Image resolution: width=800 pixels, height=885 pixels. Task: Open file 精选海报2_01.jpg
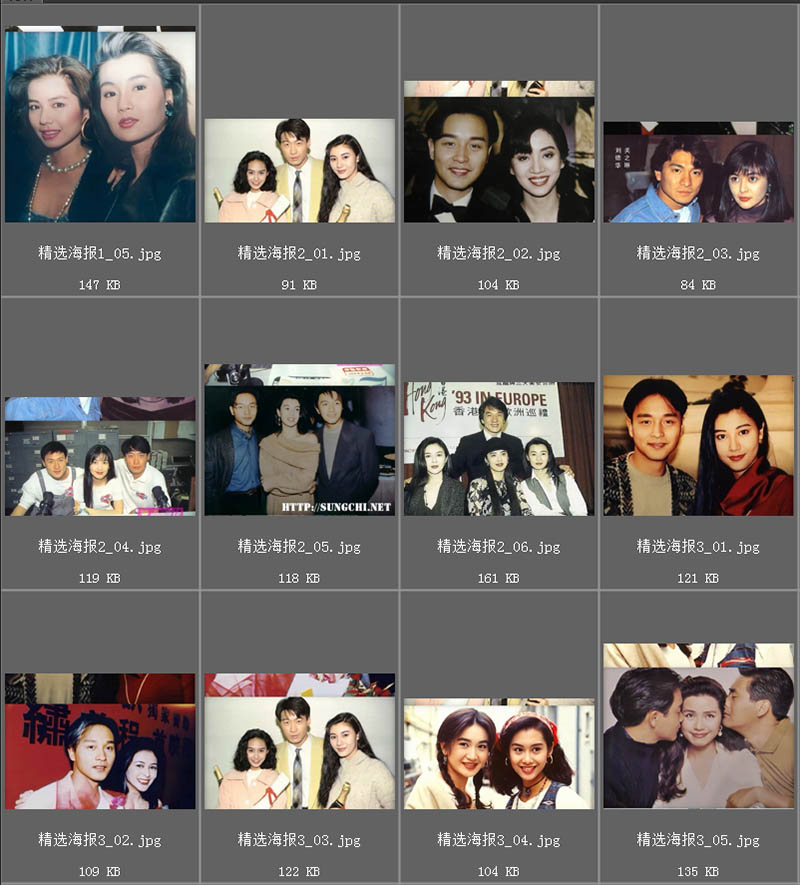(299, 170)
